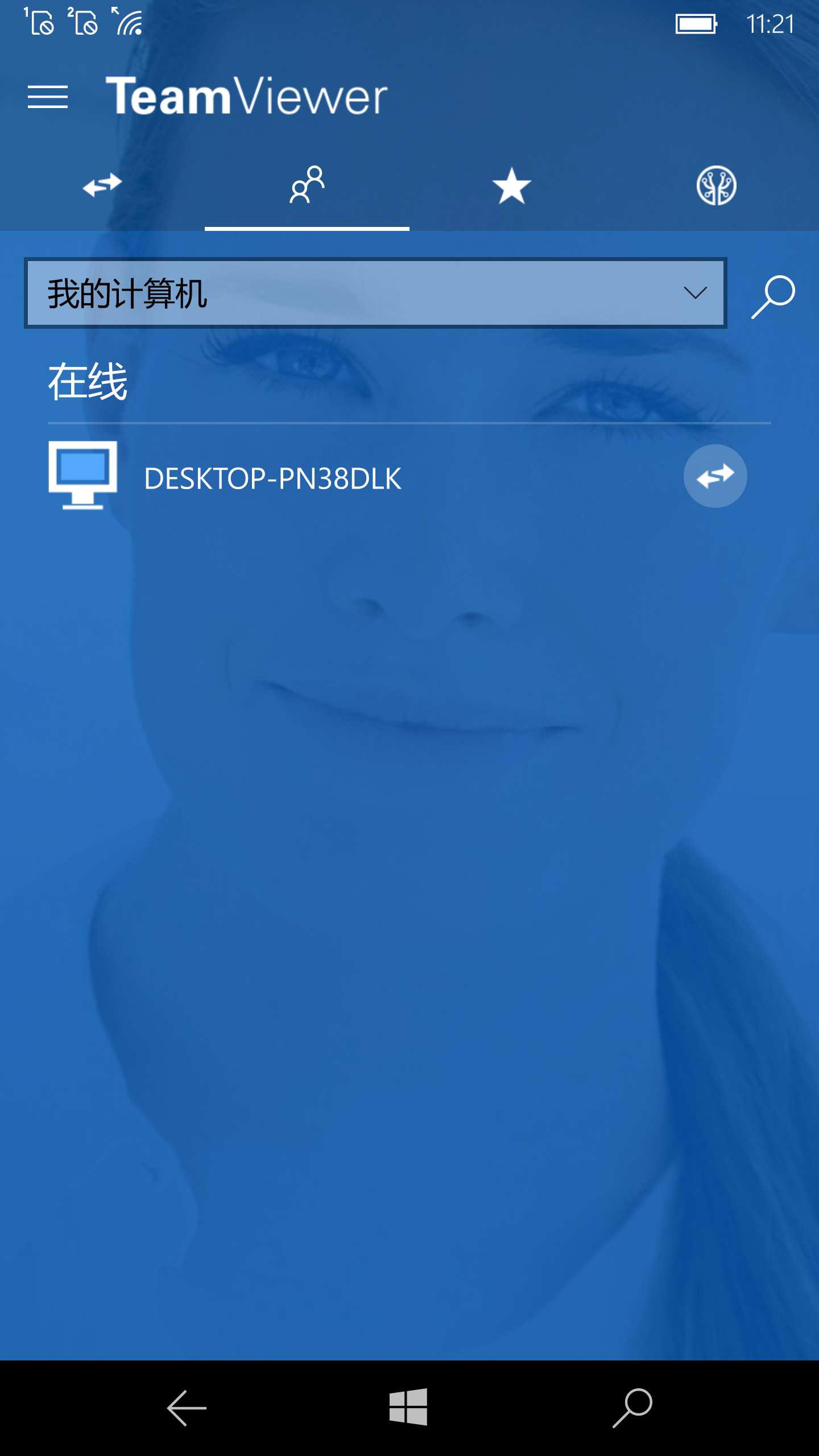Screen dimensions: 819x1456
Task: Open the globe network tab
Action: pos(717,185)
